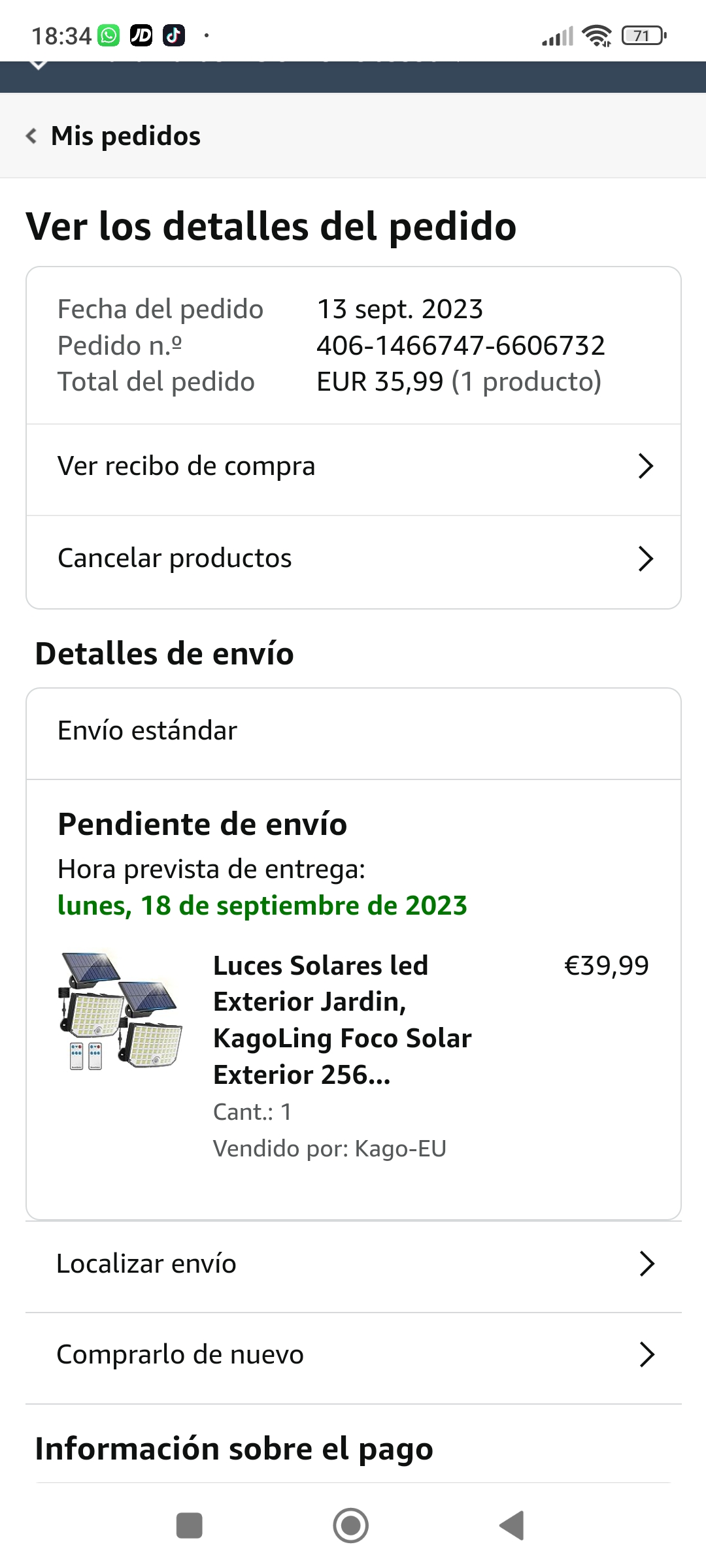This screenshot has width=706, height=1568.
Task: Tap Localizar envío to track shipment
Action: 353,1264
